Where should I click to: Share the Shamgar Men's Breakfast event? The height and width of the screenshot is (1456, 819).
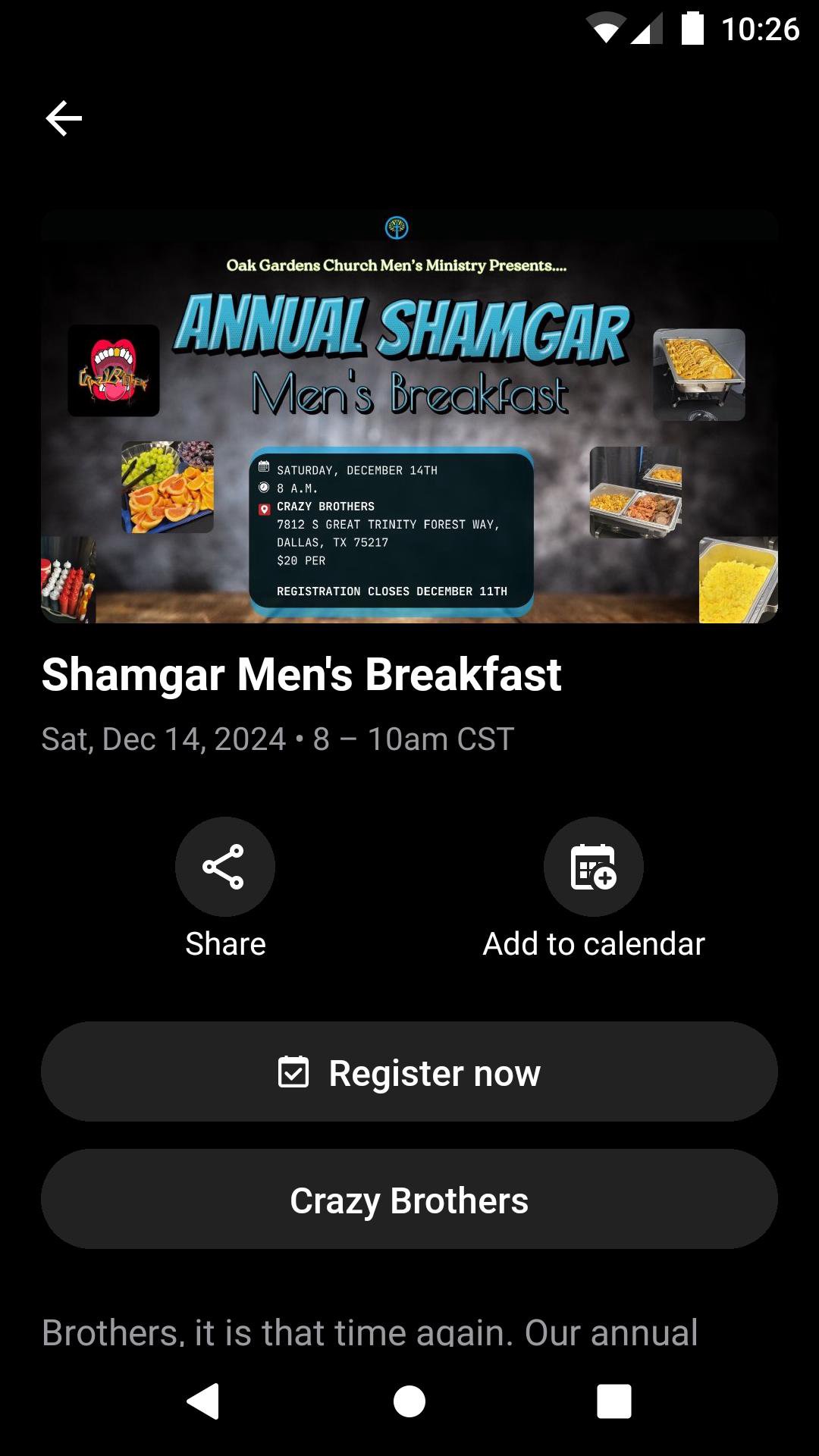[224, 867]
